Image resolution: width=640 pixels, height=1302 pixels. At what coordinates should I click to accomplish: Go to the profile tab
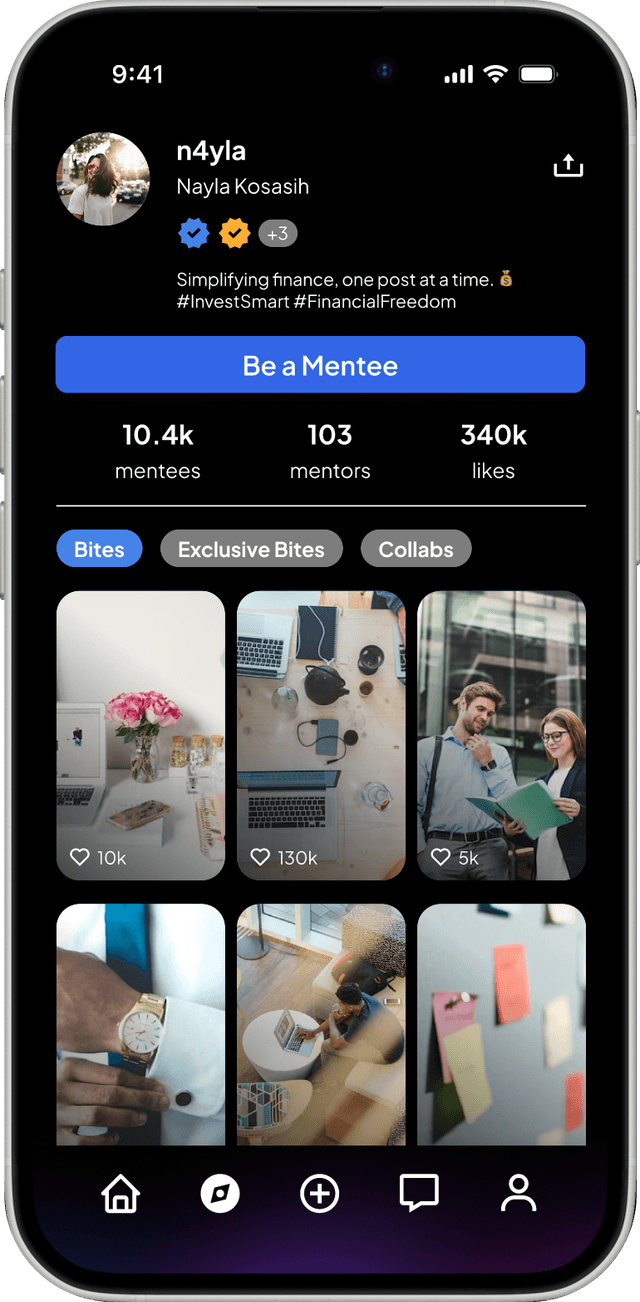coord(518,1193)
